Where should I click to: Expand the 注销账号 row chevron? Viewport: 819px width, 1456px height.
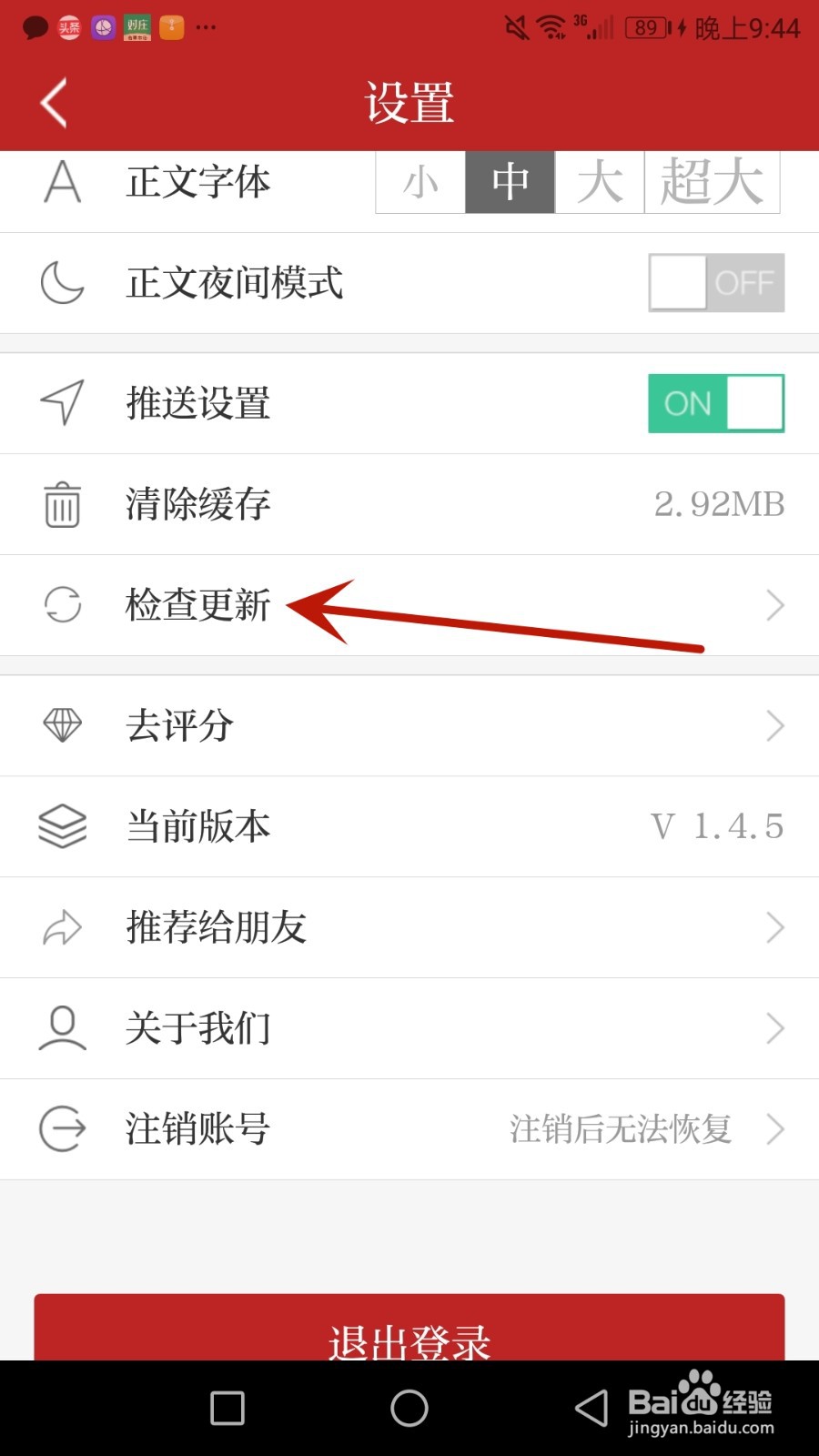coord(774,1129)
